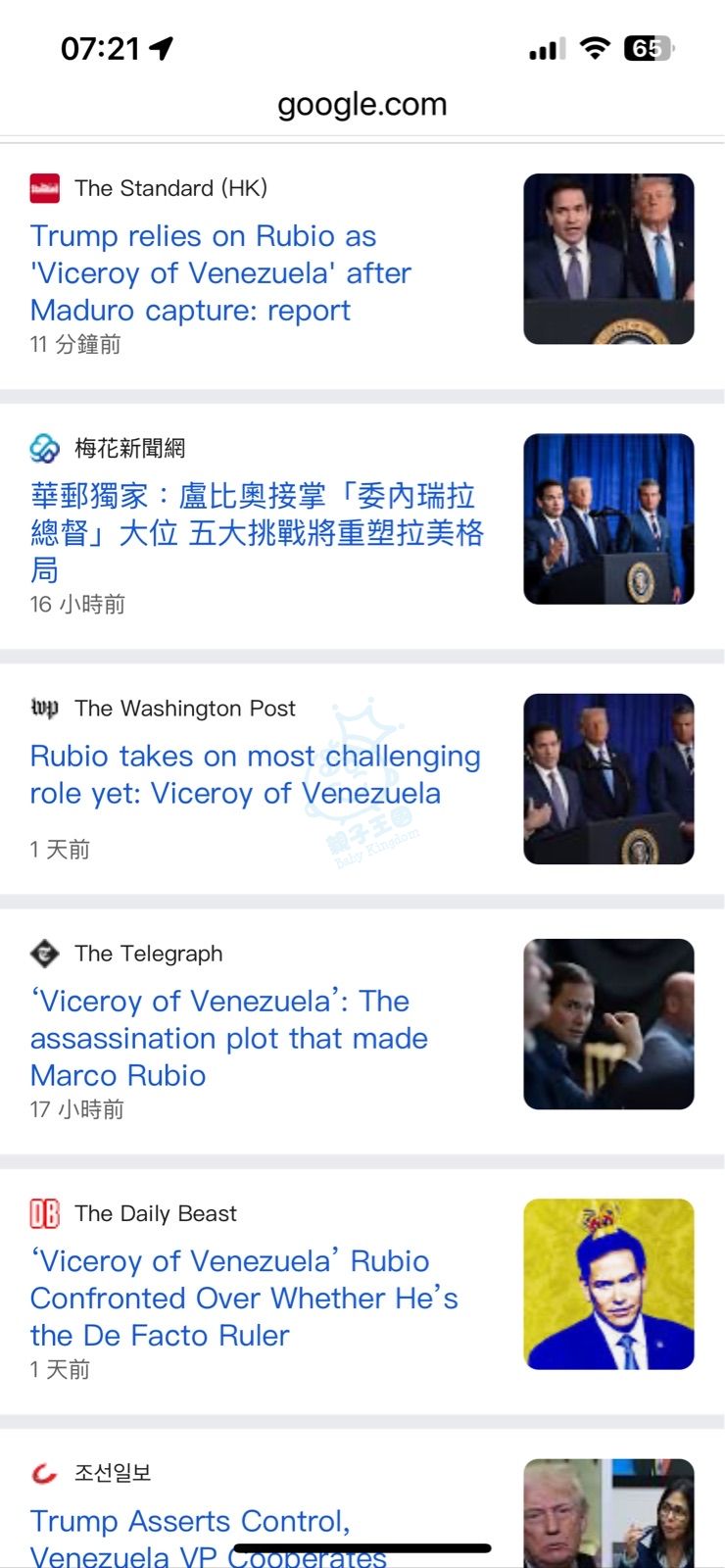Open The Telegraph article's thumbnail image
This screenshot has height=1568, width=725.
(x=608, y=1024)
